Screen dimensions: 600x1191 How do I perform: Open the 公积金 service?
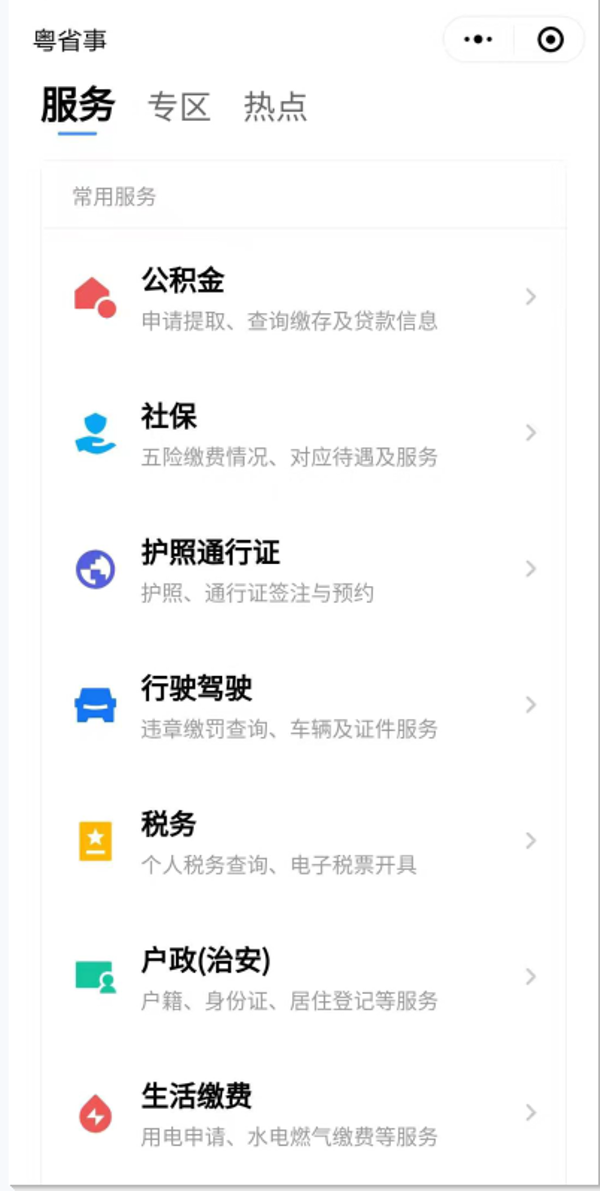[304, 297]
